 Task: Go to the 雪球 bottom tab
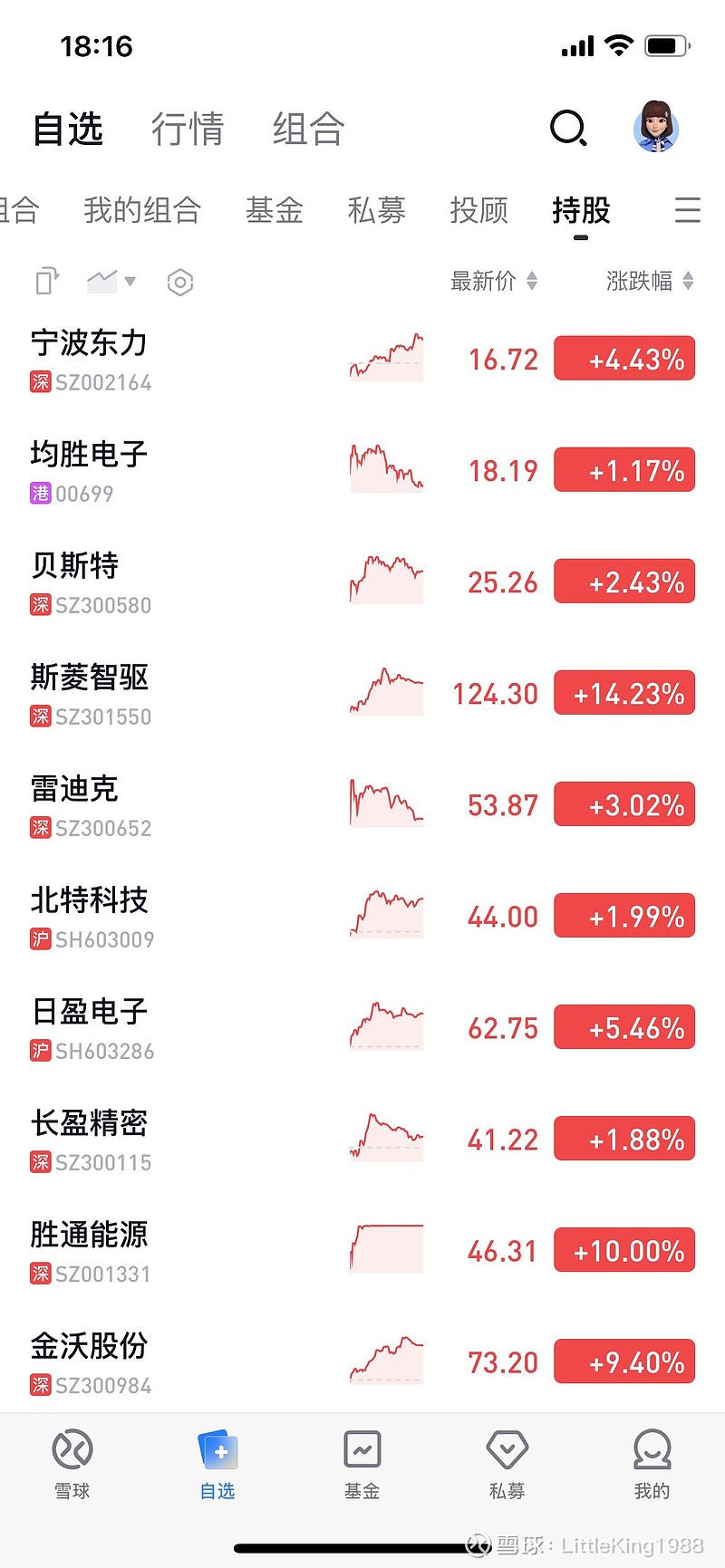(72, 1464)
